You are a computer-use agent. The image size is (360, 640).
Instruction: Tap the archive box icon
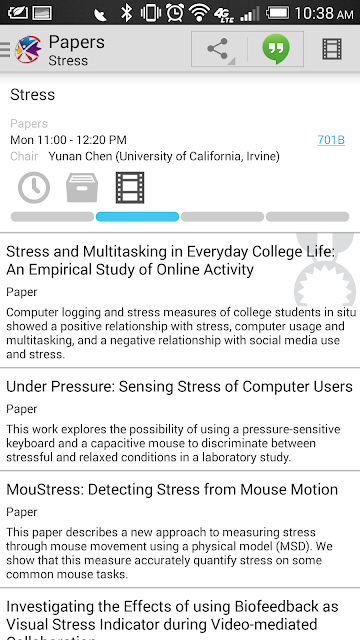[x=82, y=188]
